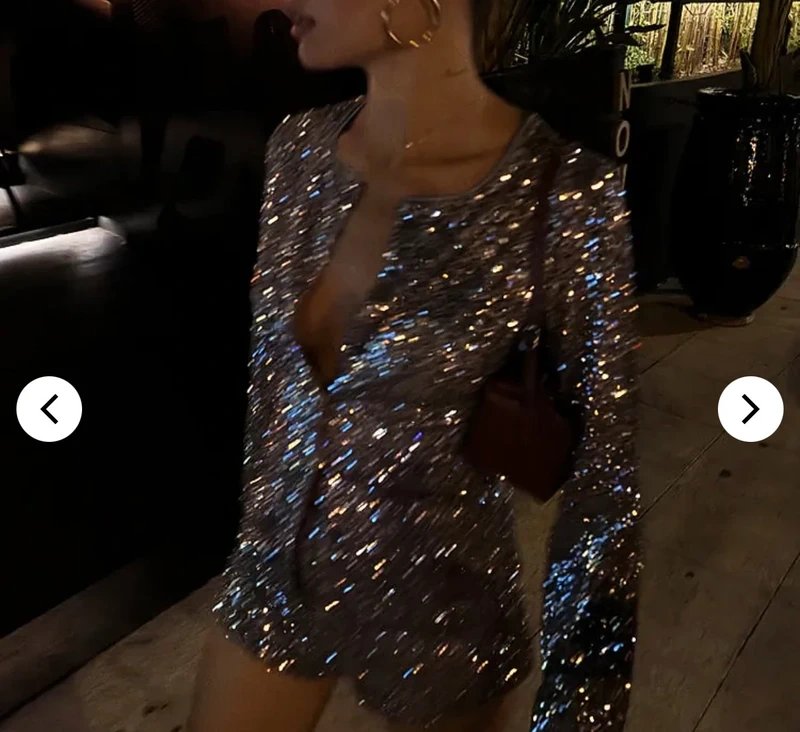The width and height of the screenshot is (800, 732).
Task: Go to the previous product photo
Action: click(49, 409)
